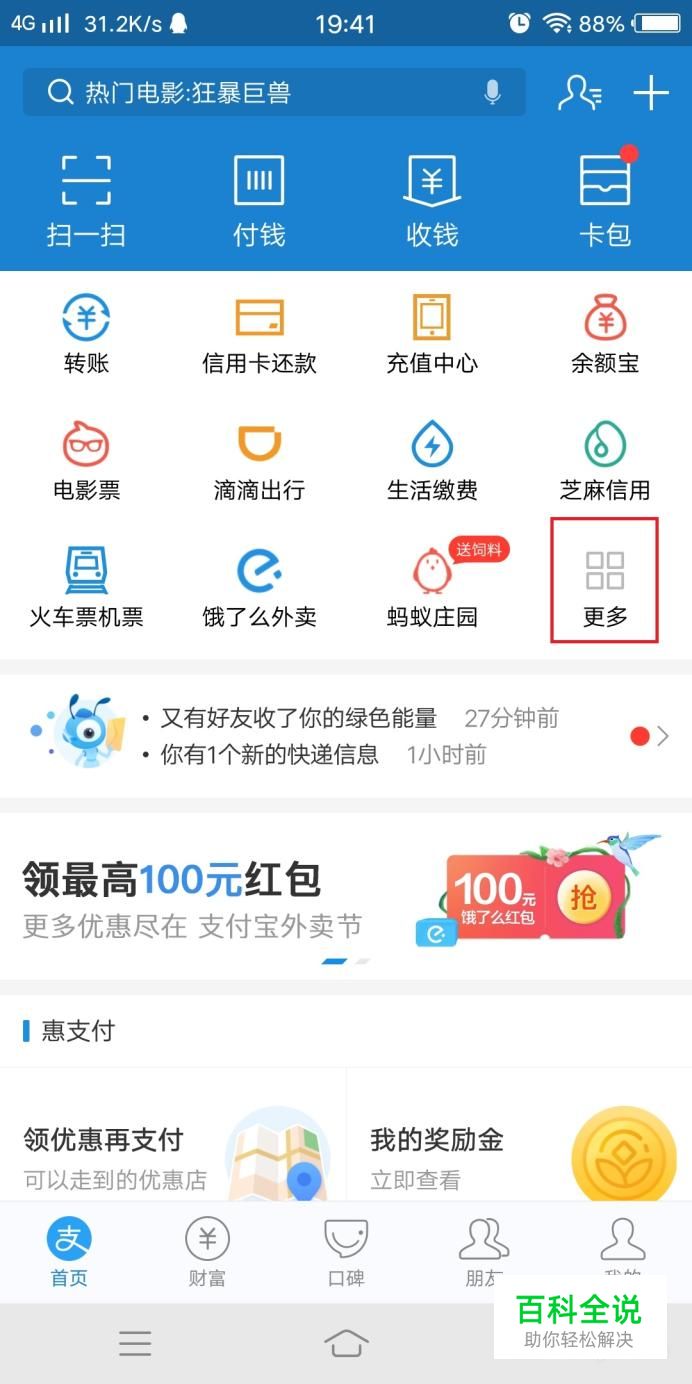Open 卡包 card wallet

point(605,200)
